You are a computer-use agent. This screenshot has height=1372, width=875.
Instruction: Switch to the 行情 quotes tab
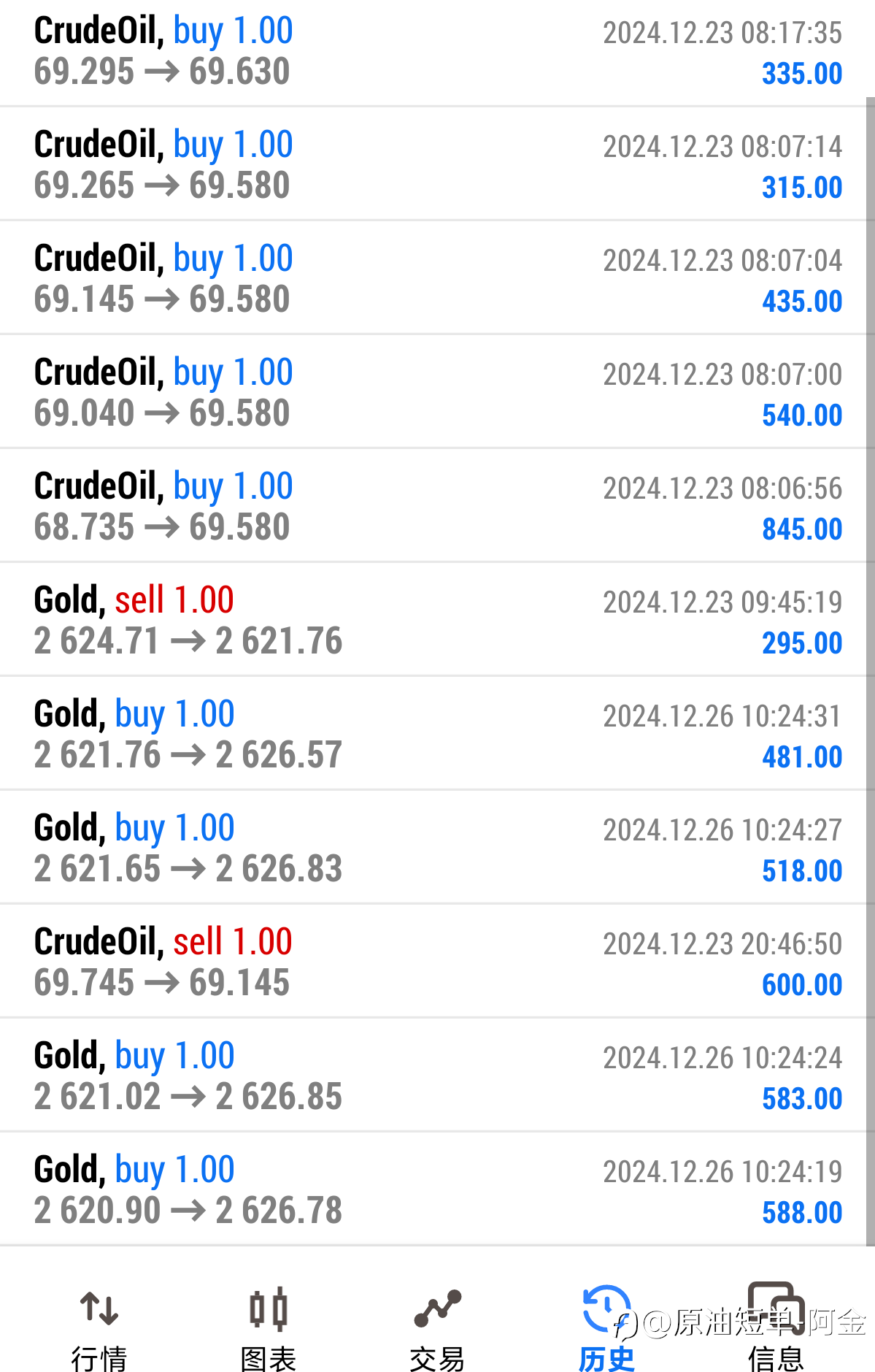pos(99,1329)
